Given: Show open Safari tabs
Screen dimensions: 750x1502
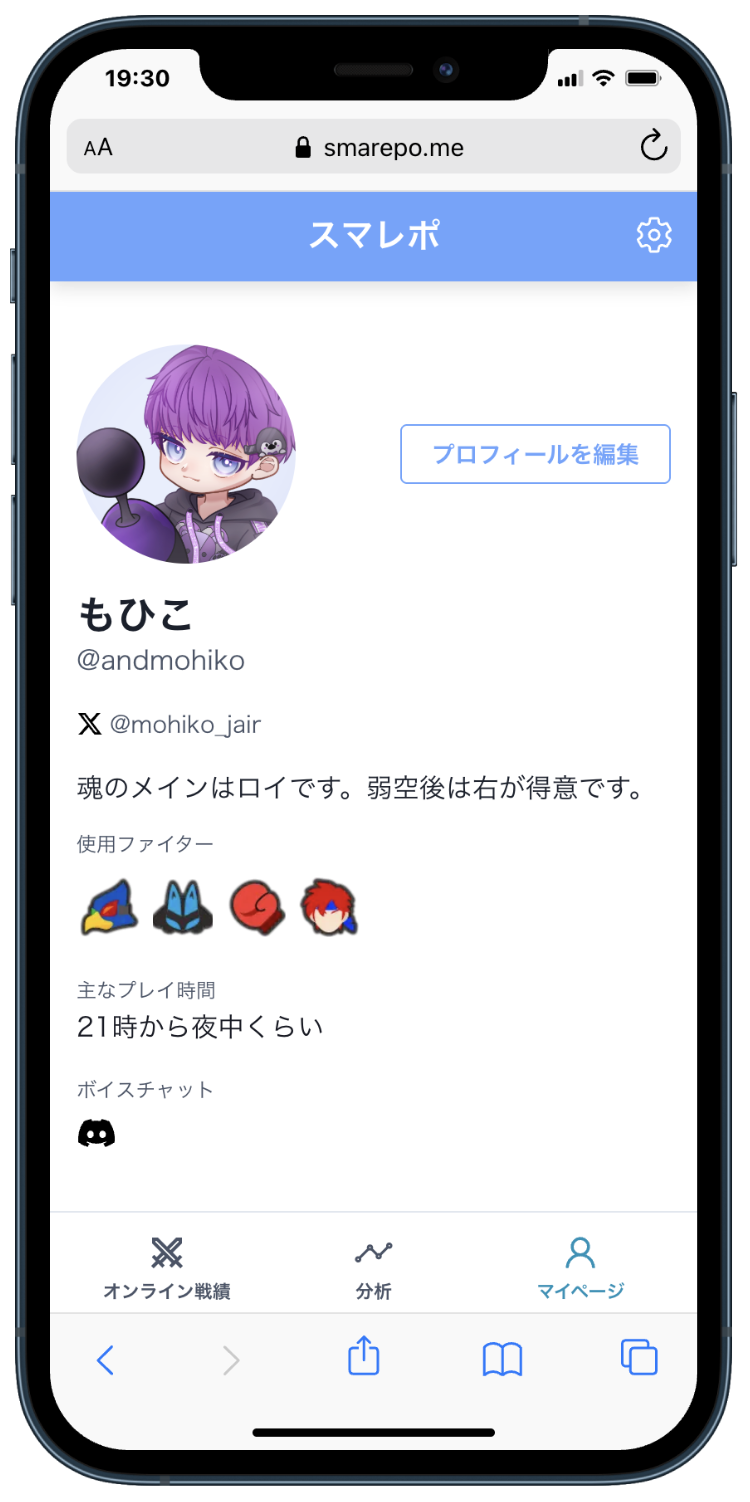Looking at the screenshot, I should 639,1358.
